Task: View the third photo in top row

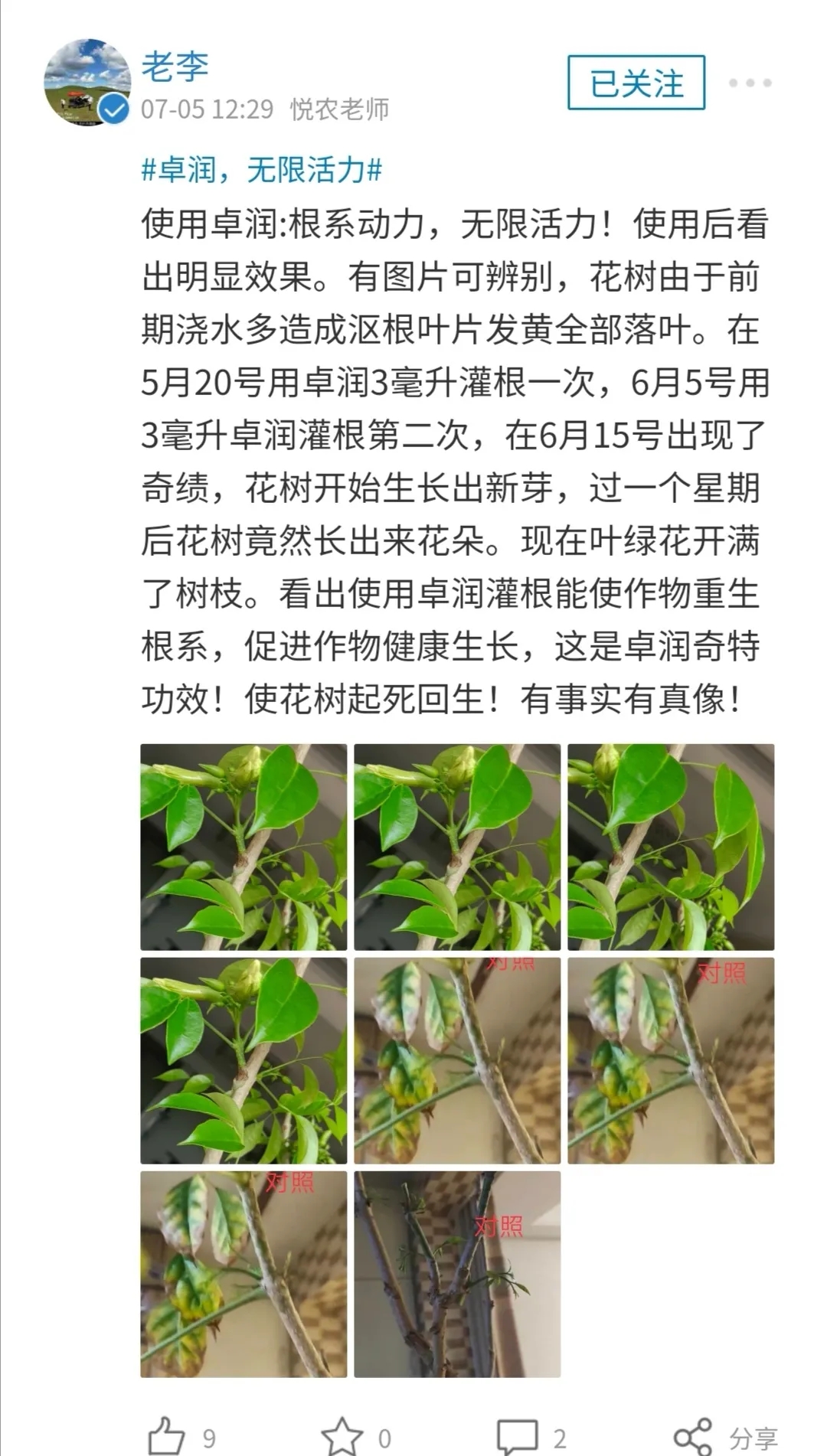Action: (x=670, y=847)
